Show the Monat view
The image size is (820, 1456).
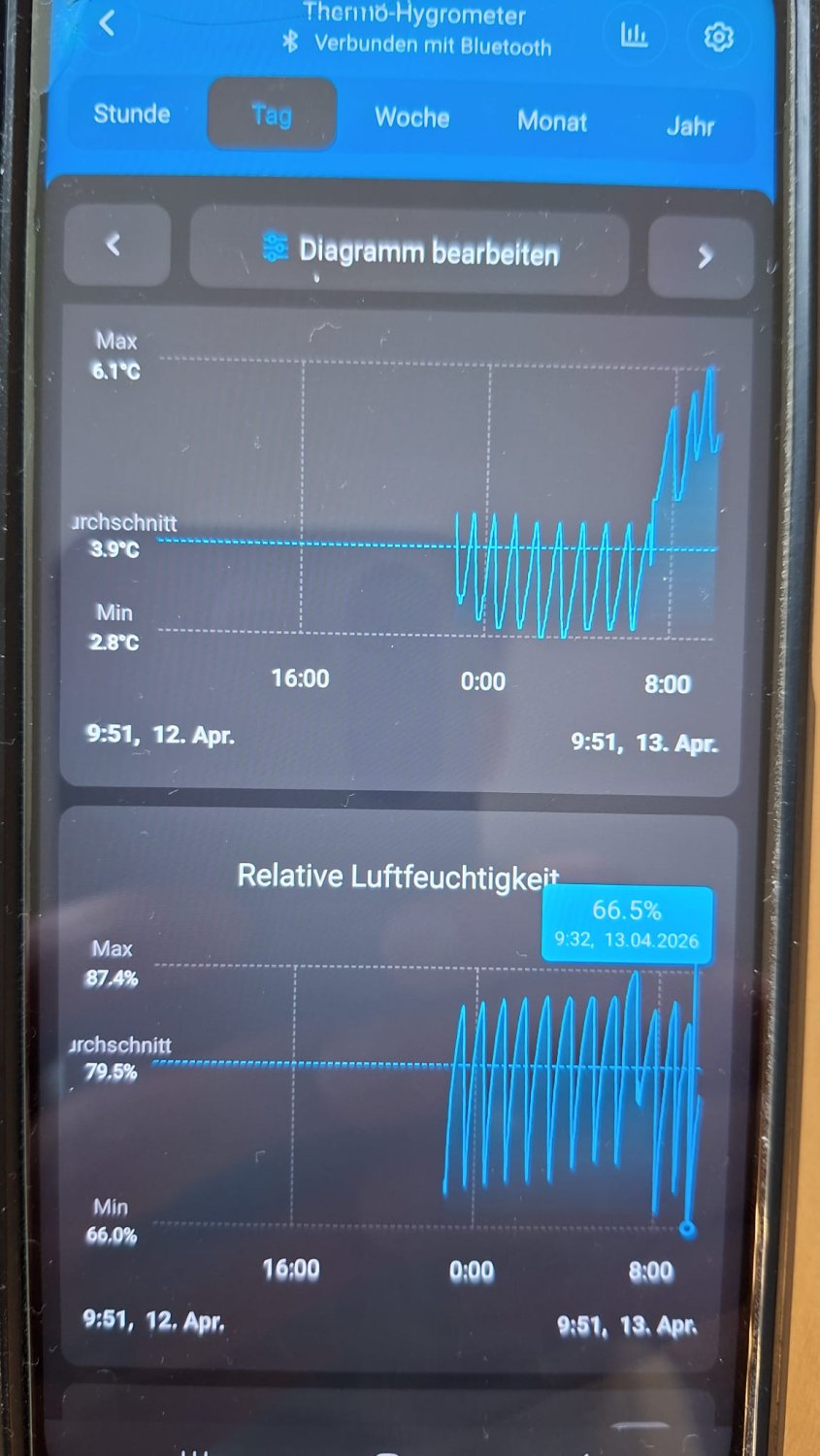[x=552, y=121]
